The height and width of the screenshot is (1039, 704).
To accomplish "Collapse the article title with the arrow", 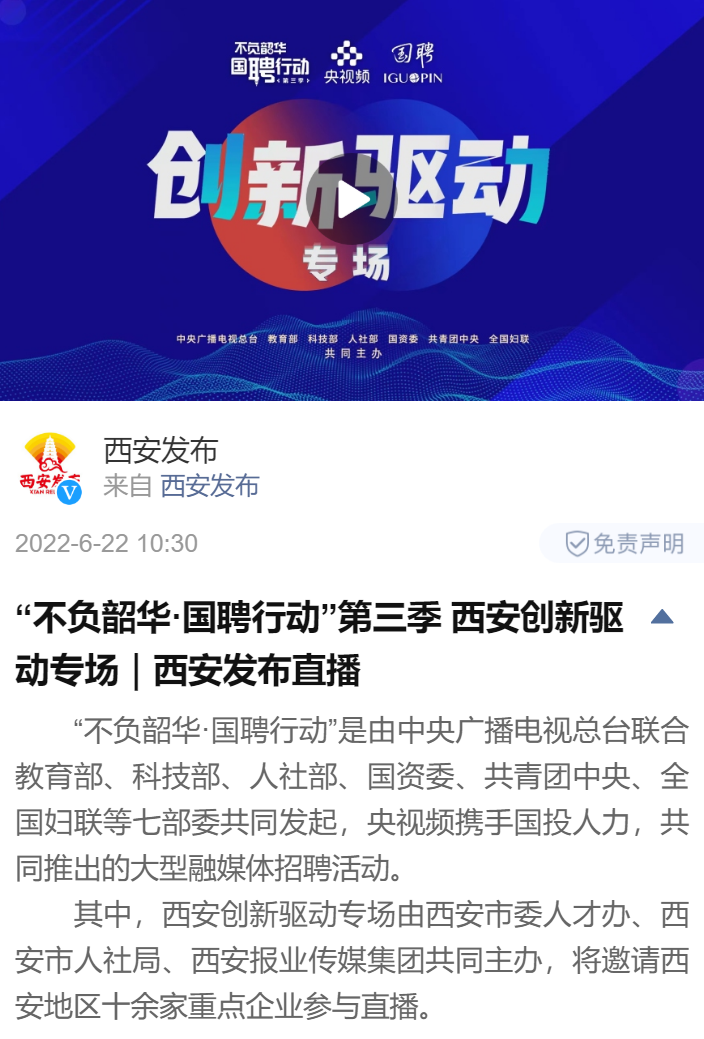I will 662,616.
